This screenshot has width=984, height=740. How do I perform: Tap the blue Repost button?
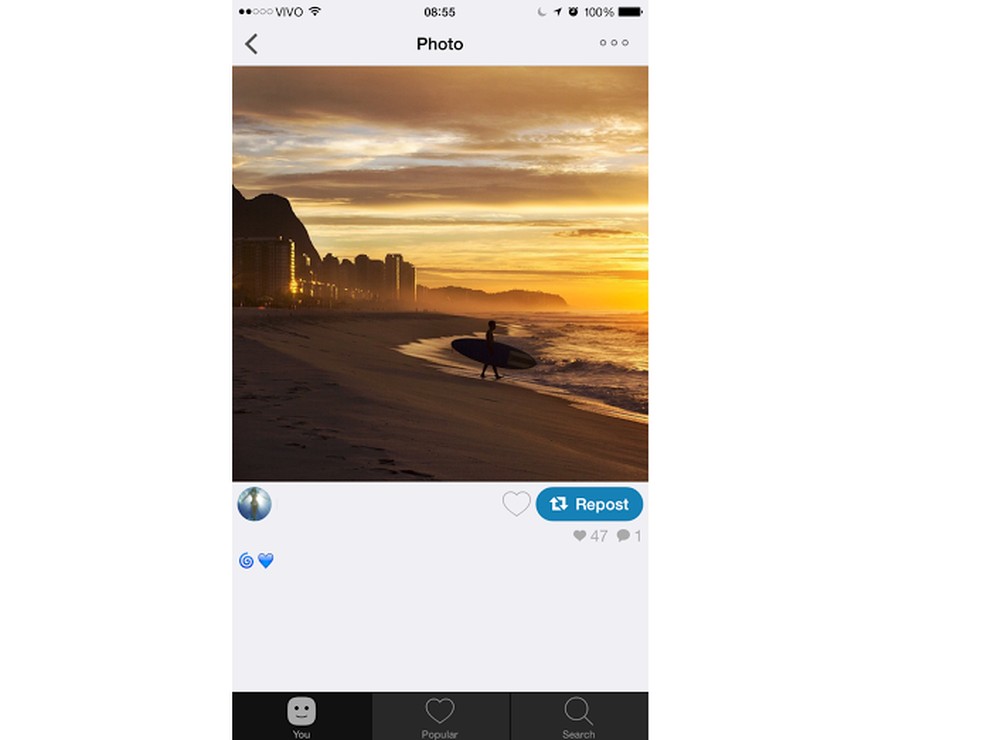[x=589, y=504]
